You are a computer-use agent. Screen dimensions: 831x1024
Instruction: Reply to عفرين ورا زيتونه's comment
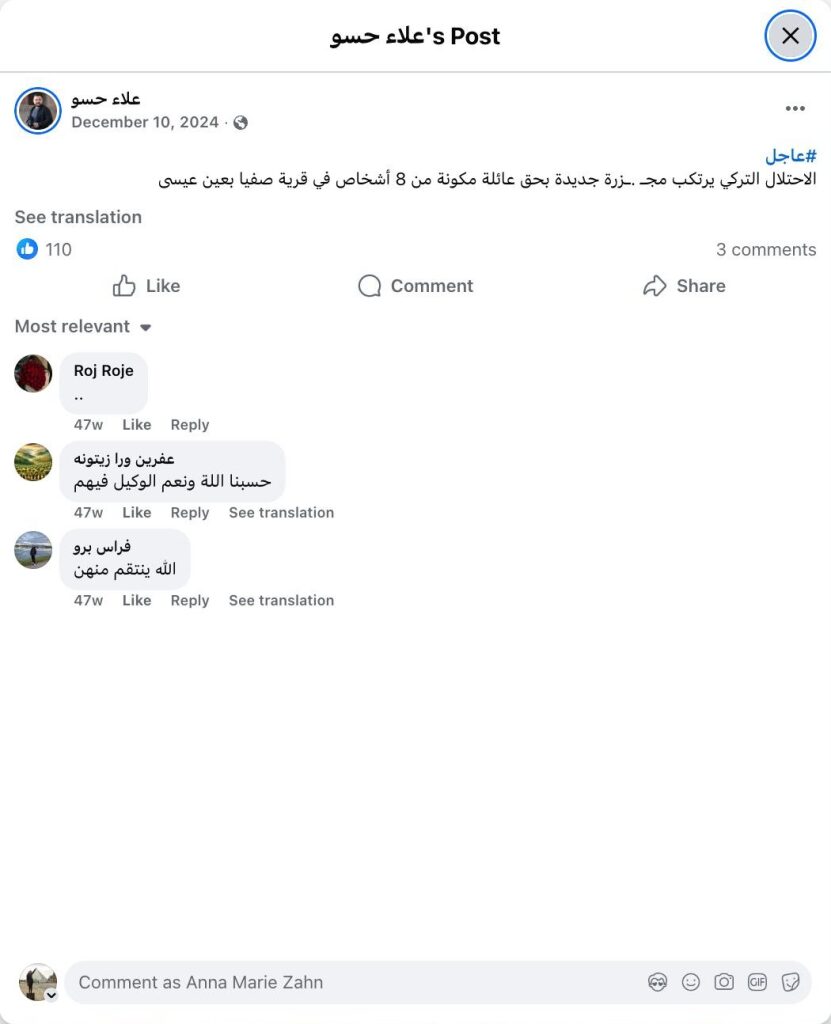point(189,513)
